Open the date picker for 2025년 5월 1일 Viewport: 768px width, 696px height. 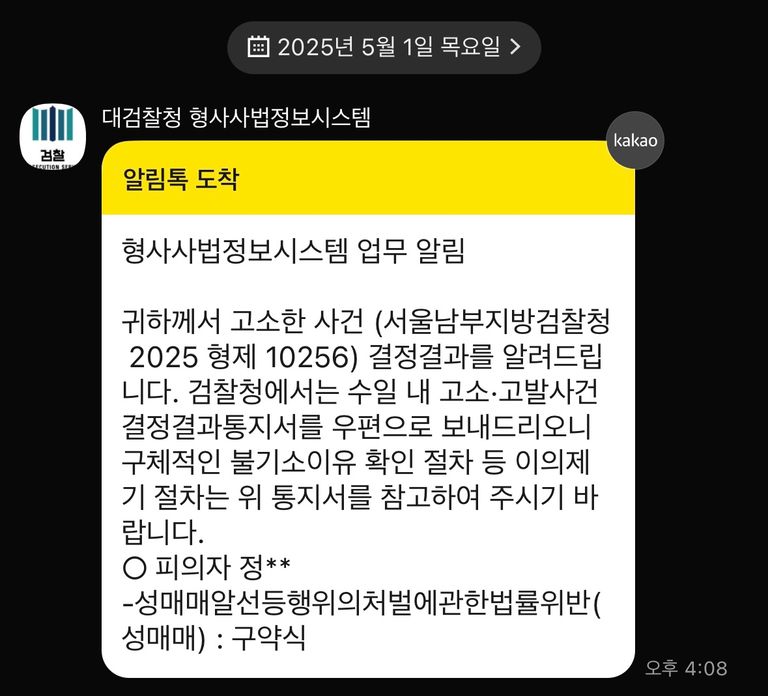click(384, 47)
